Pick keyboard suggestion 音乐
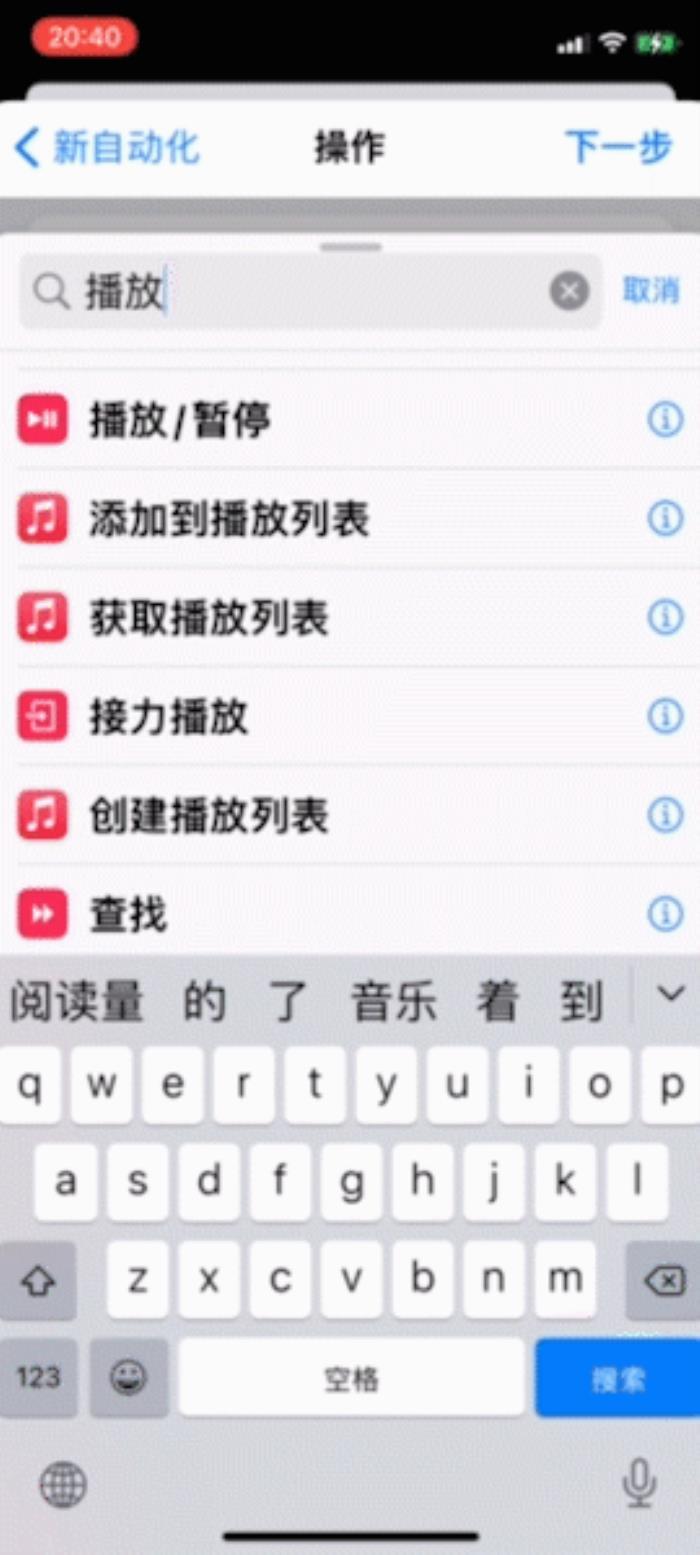This screenshot has height=1555, width=700. [x=393, y=1002]
